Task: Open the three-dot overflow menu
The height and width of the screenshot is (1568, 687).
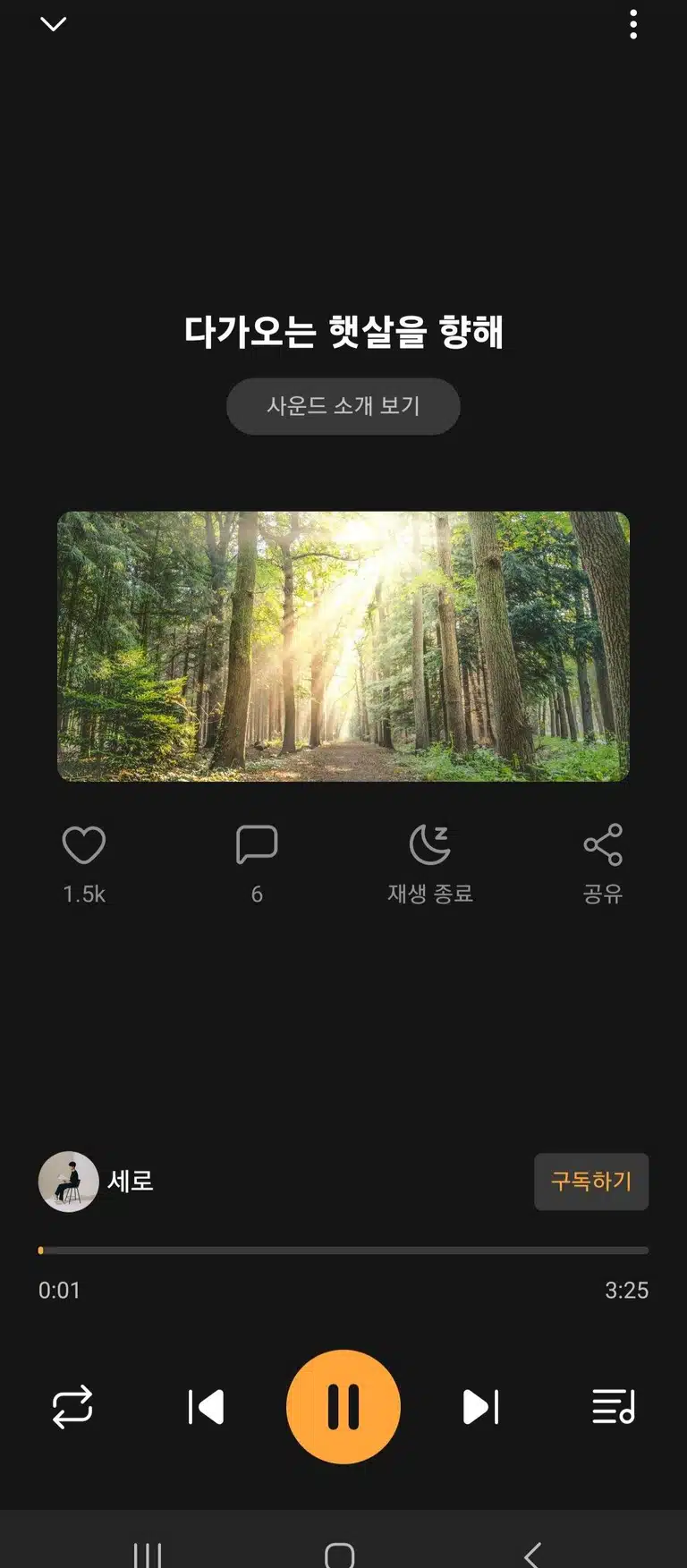Action: 633,24
